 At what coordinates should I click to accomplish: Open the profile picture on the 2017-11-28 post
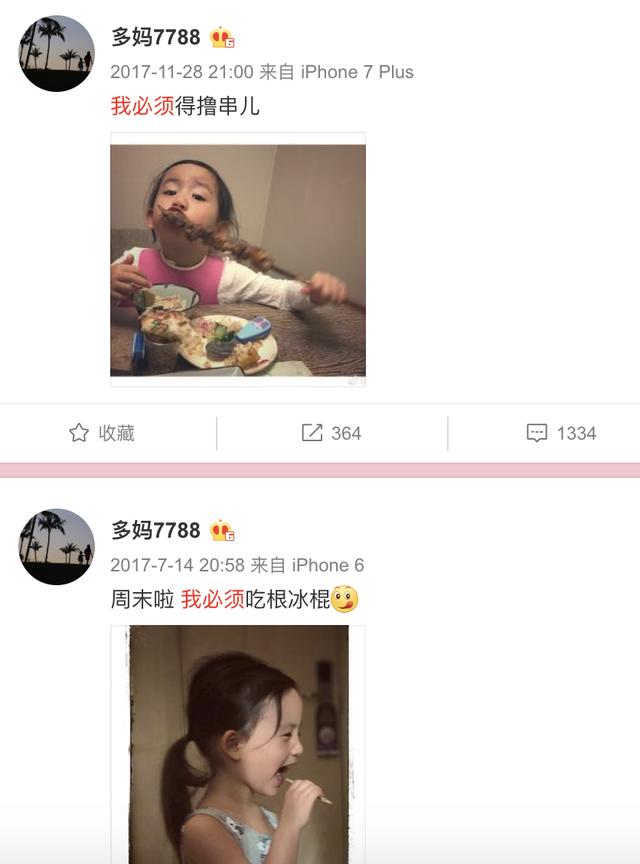[x=57, y=54]
